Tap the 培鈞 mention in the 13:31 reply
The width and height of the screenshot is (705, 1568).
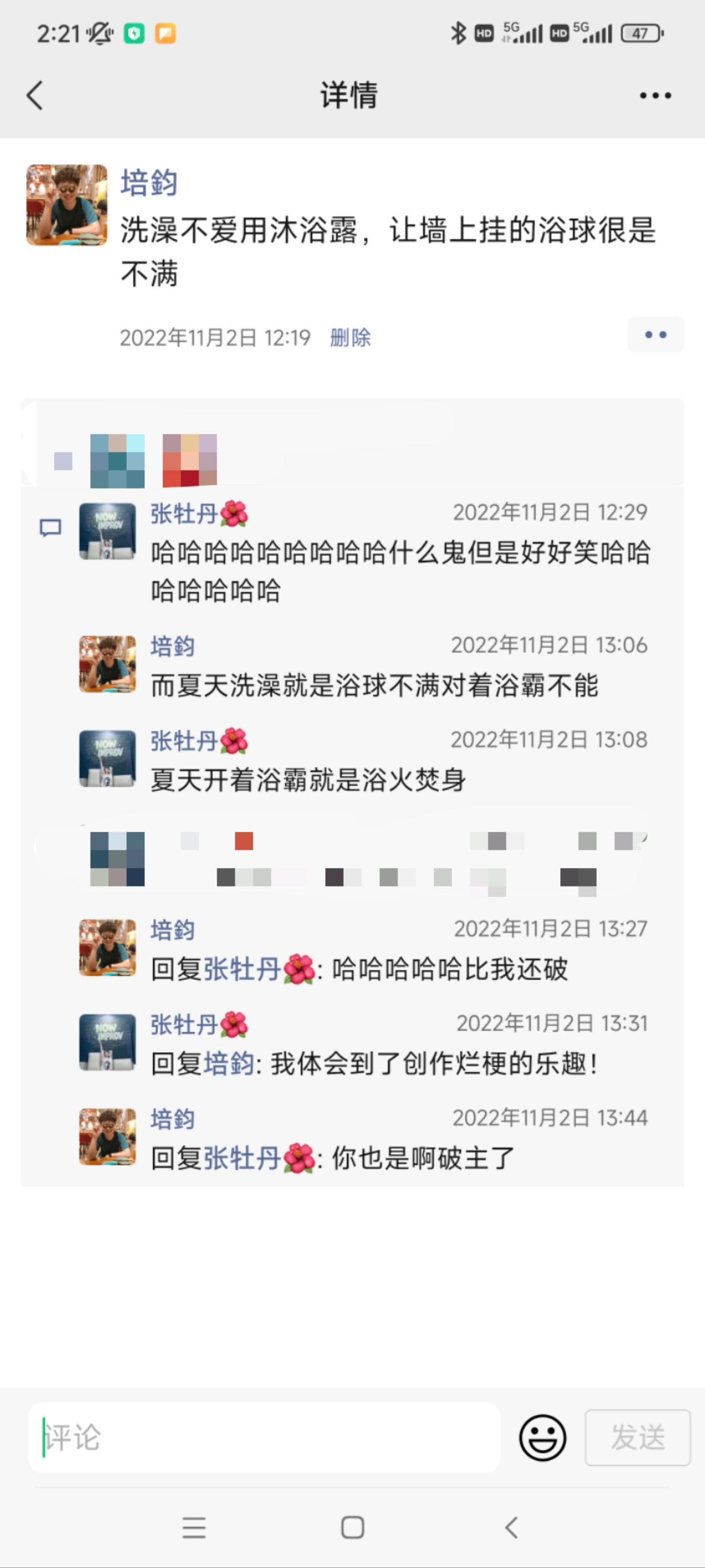pyautogui.click(x=228, y=1063)
